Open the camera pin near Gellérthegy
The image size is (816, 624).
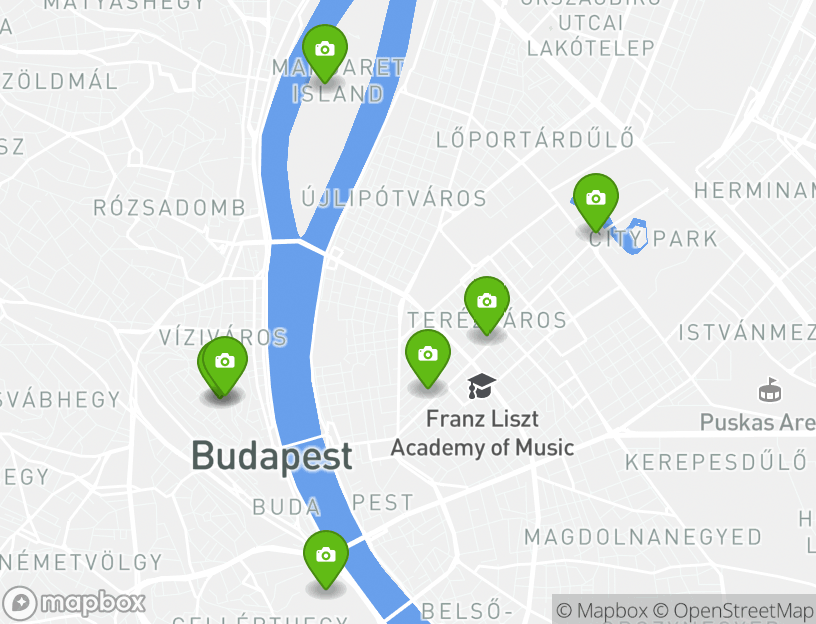point(325,556)
